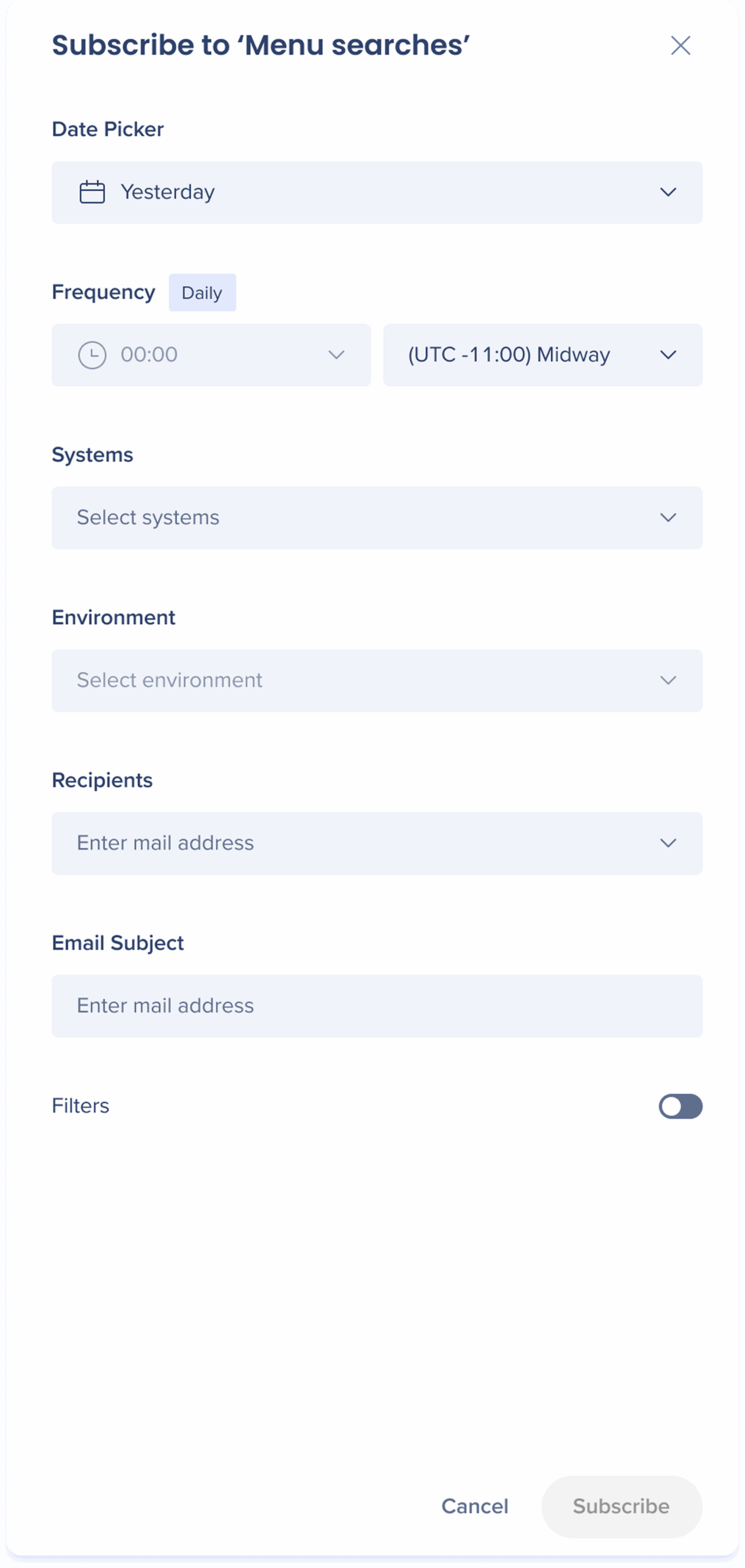
Task: Change the (UTC -11:00) Midway timezone
Action: point(542,355)
